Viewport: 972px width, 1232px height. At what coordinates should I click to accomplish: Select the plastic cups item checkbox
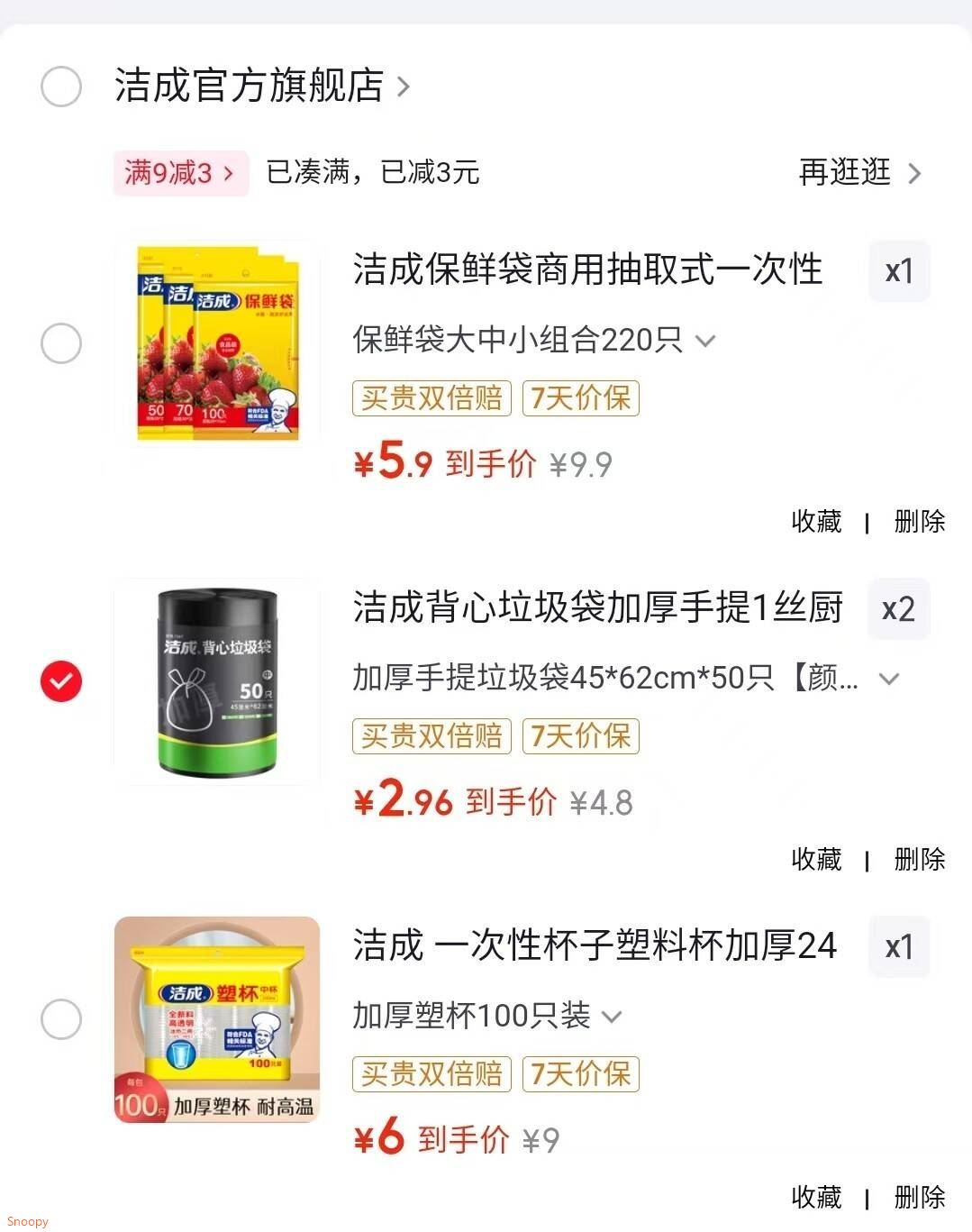pyautogui.click(x=60, y=1019)
